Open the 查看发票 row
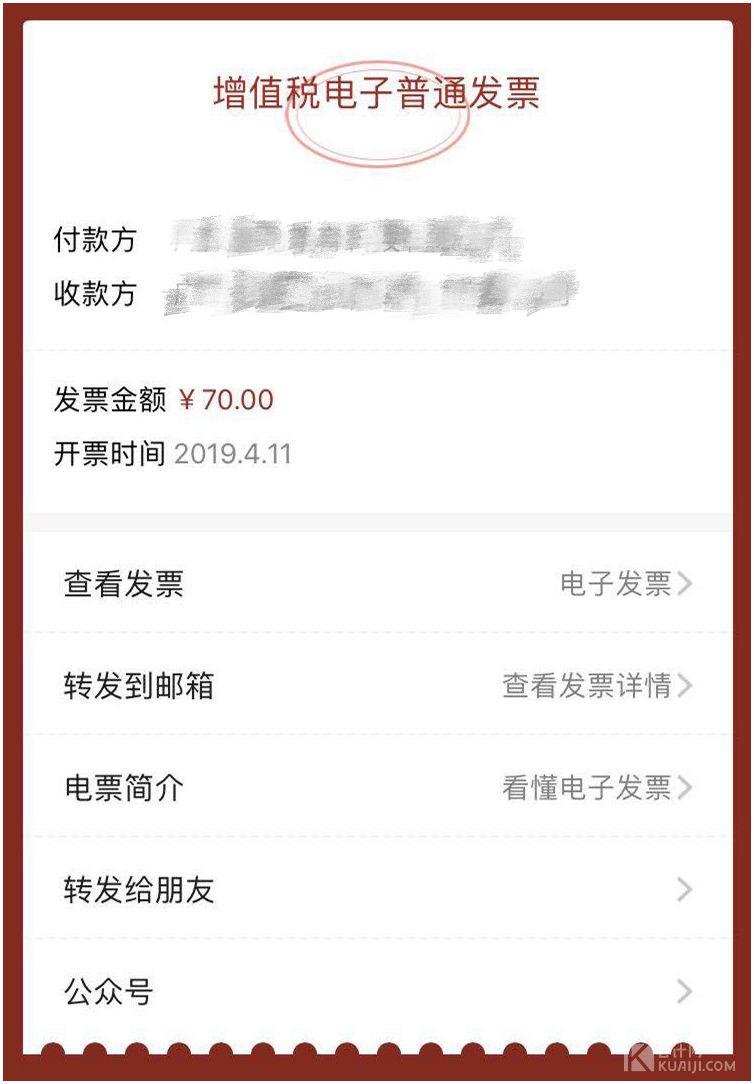Screen dimensions: 754x1084 (377, 584)
